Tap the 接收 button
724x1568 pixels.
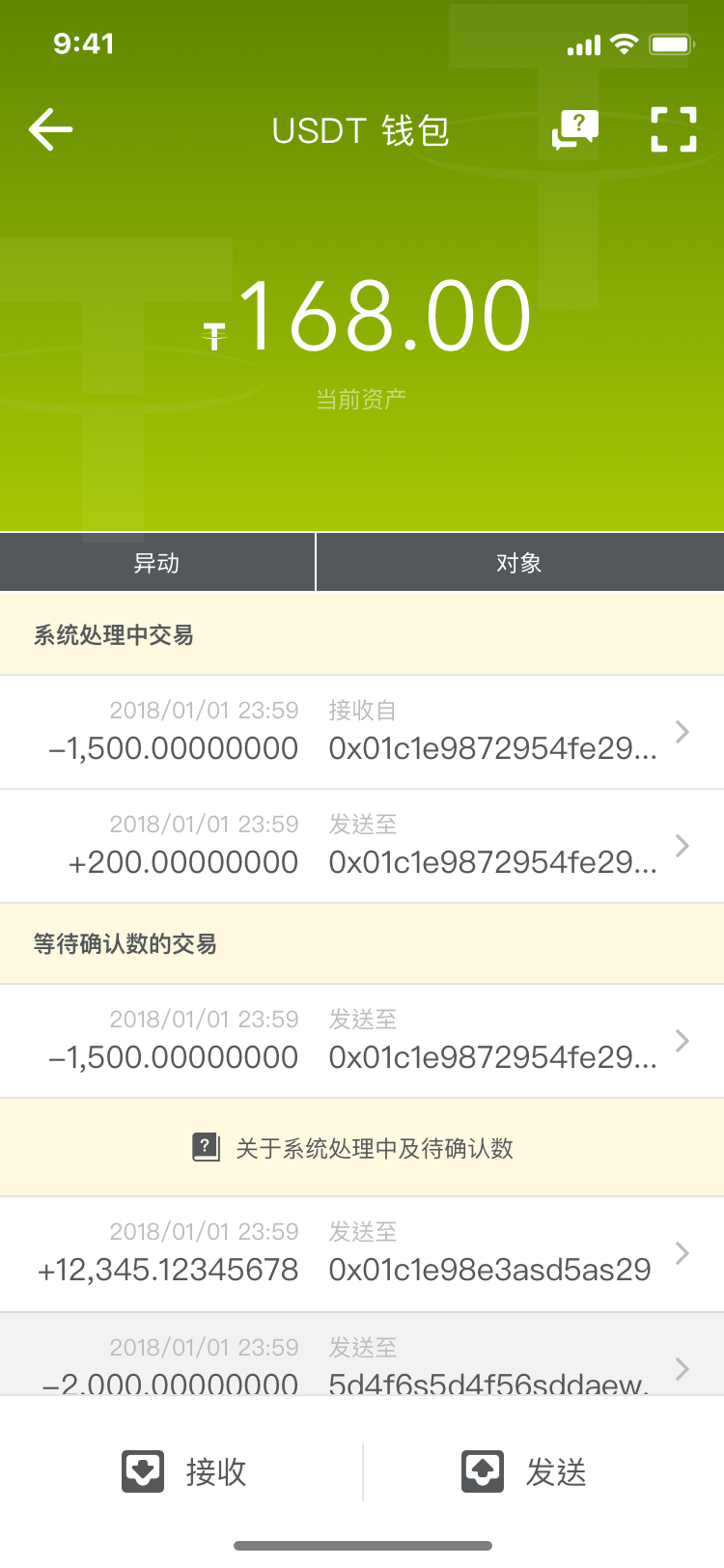[183, 1472]
